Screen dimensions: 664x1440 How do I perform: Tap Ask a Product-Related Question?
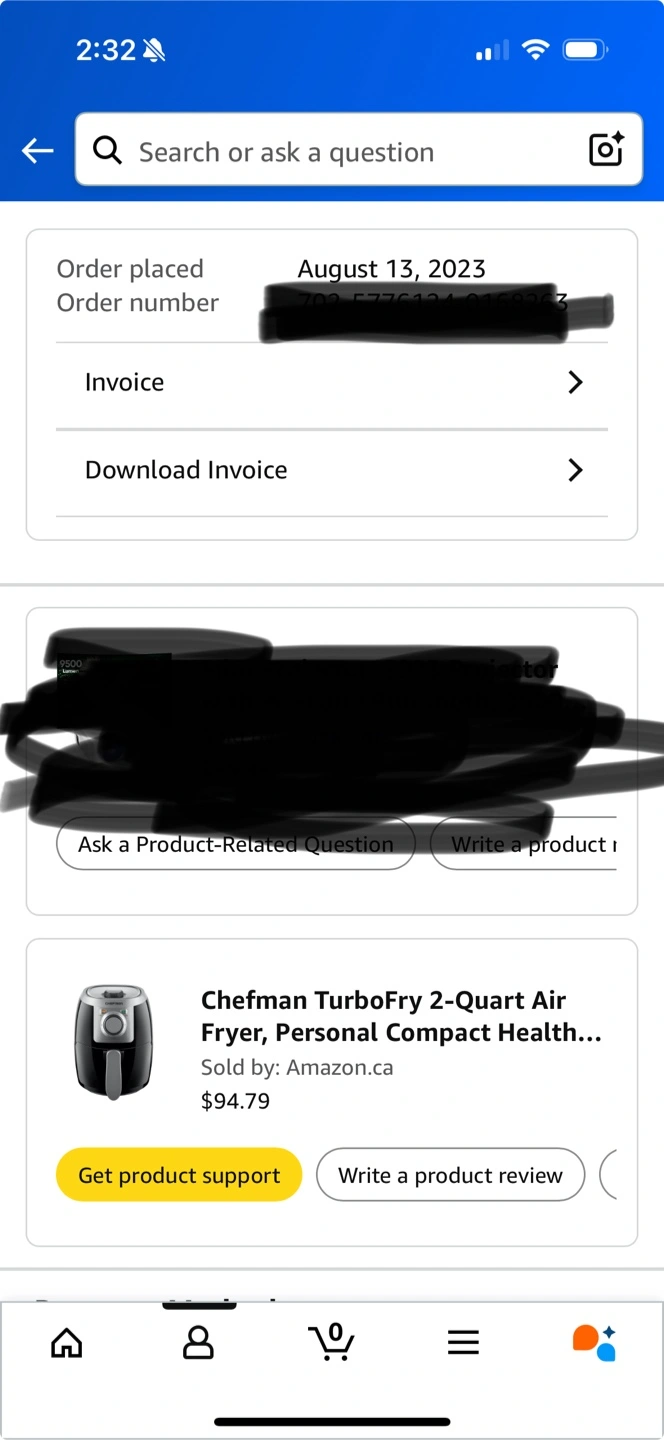click(x=236, y=844)
